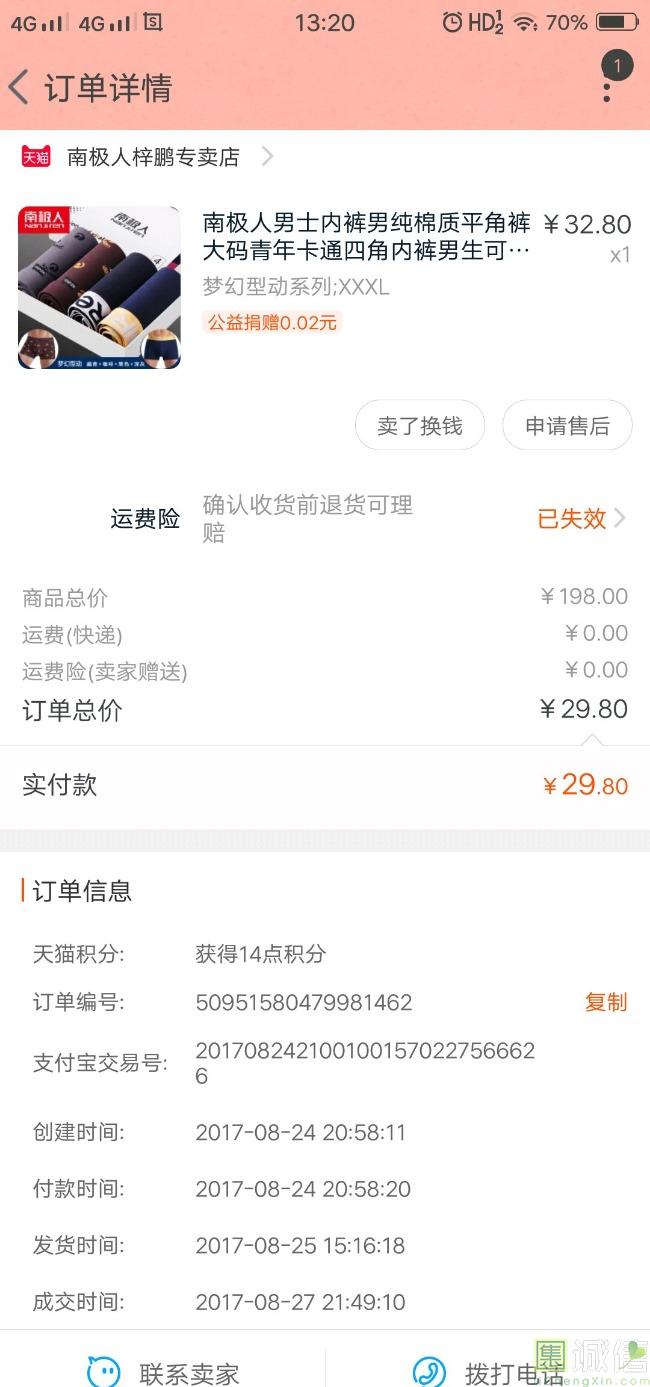Tap the 卖了换钱 button
This screenshot has width=650, height=1387.
click(420, 426)
